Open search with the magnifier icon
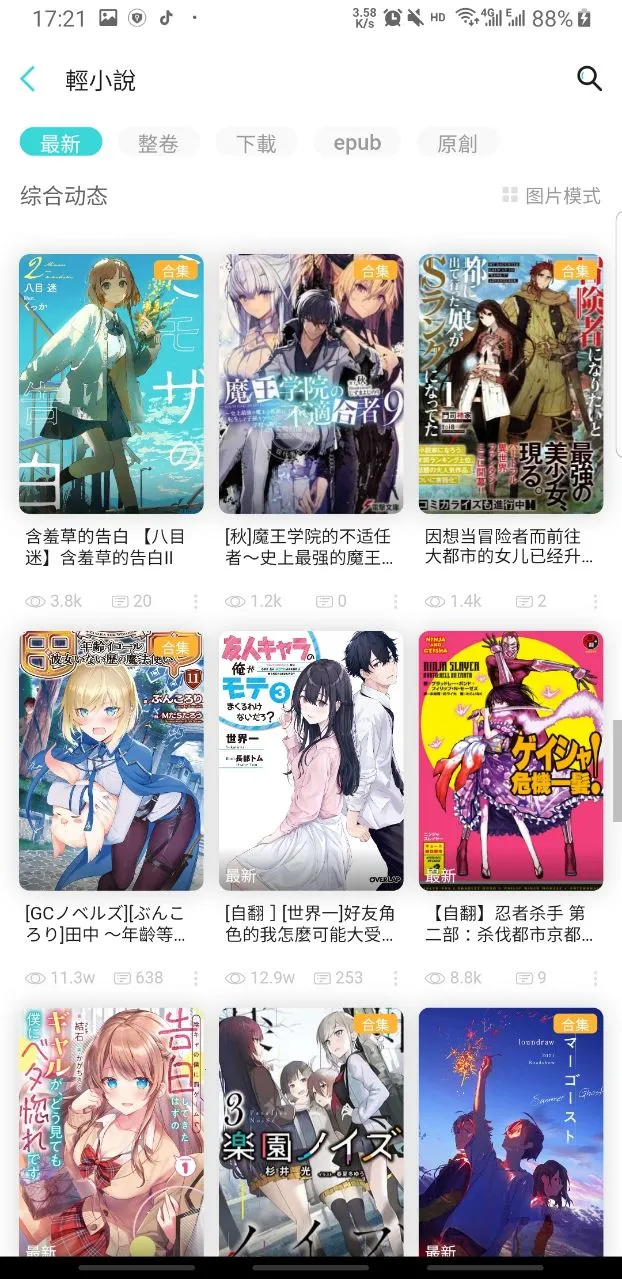622x1279 pixels. (589, 79)
